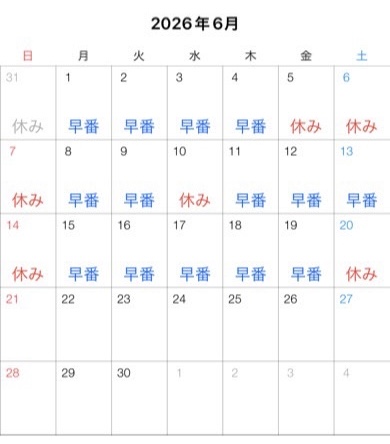Tap June 30 day cell
This screenshot has width=390, height=444.
(x=139, y=398)
